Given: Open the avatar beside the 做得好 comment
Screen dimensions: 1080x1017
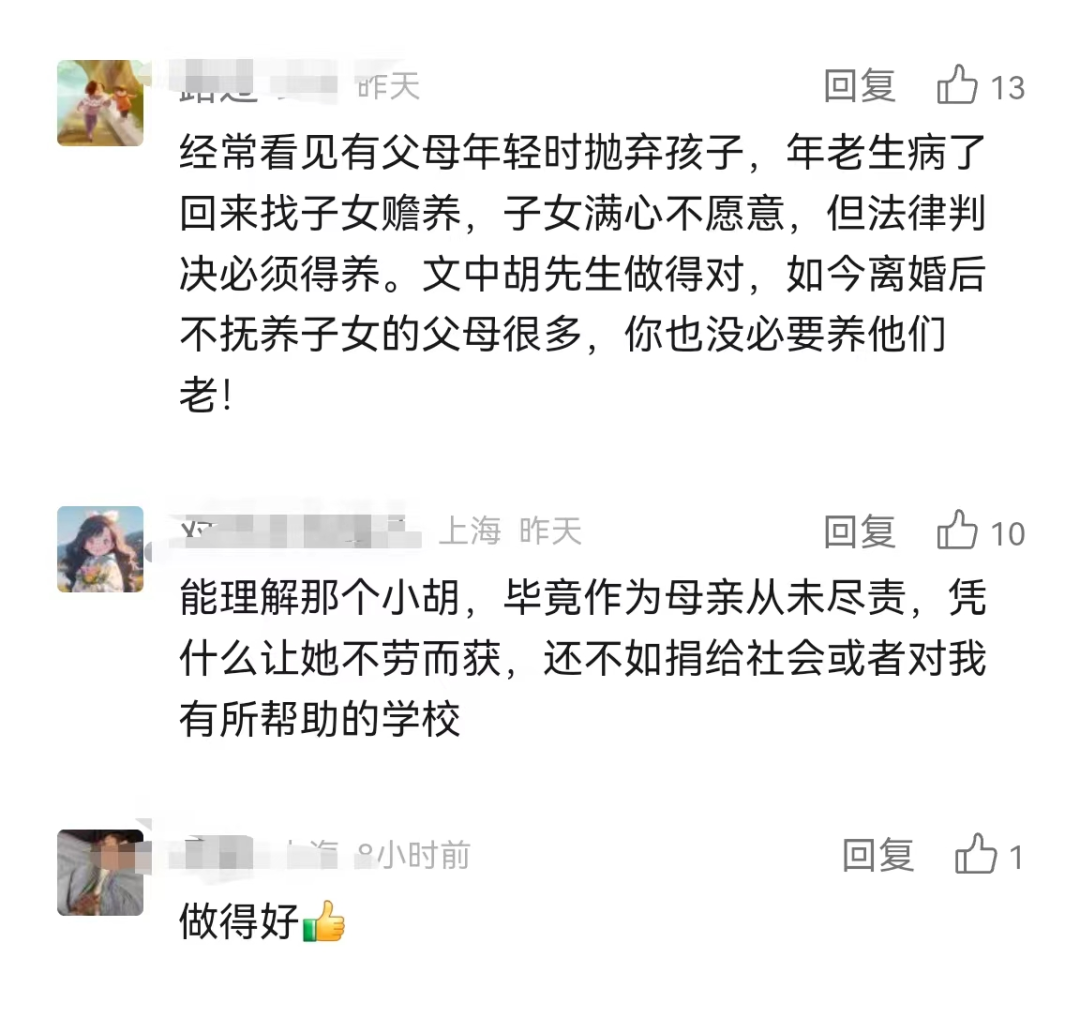Looking at the screenshot, I should tap(99, 872).
